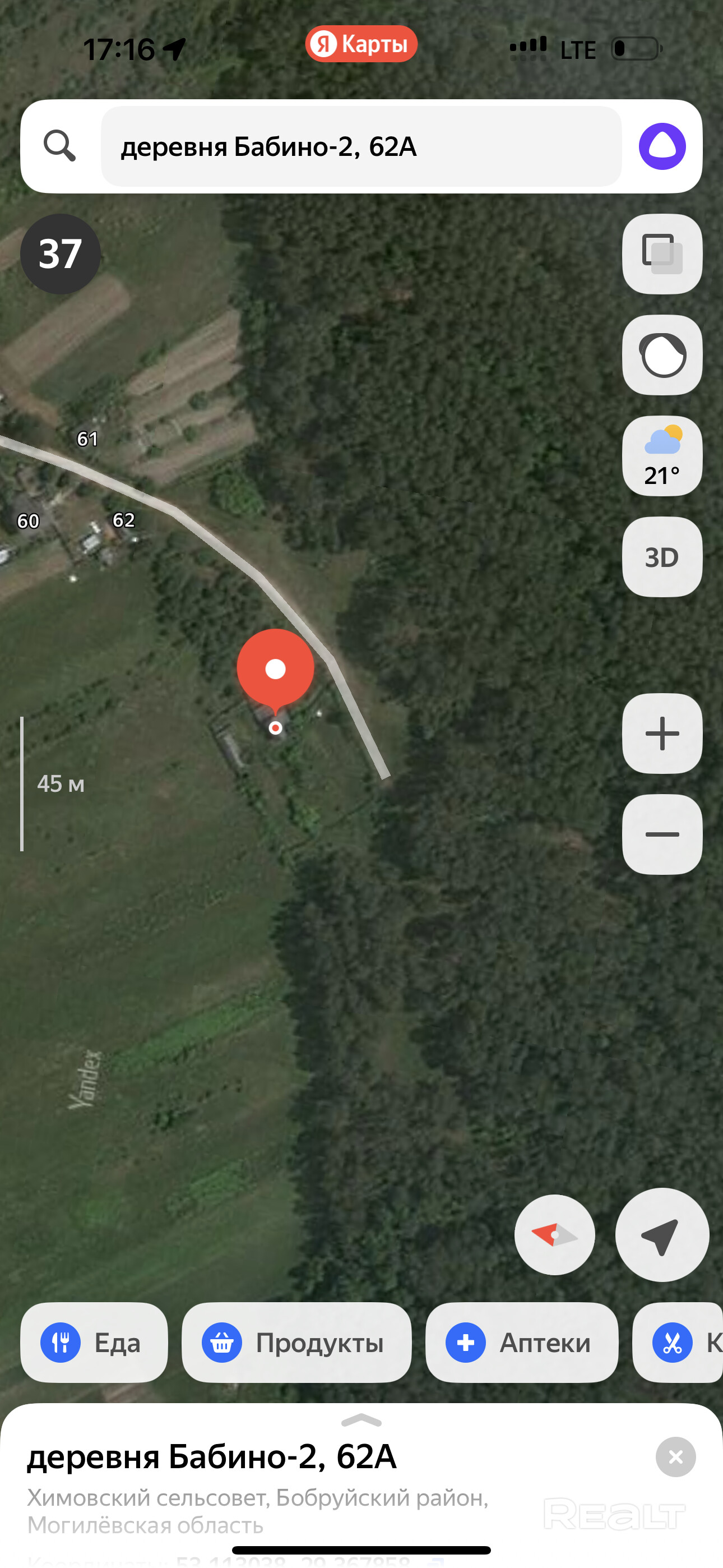This screenshot has height=1568, width=723.
Task: Tap the panorama circle button
Action: tap(661, 355)
